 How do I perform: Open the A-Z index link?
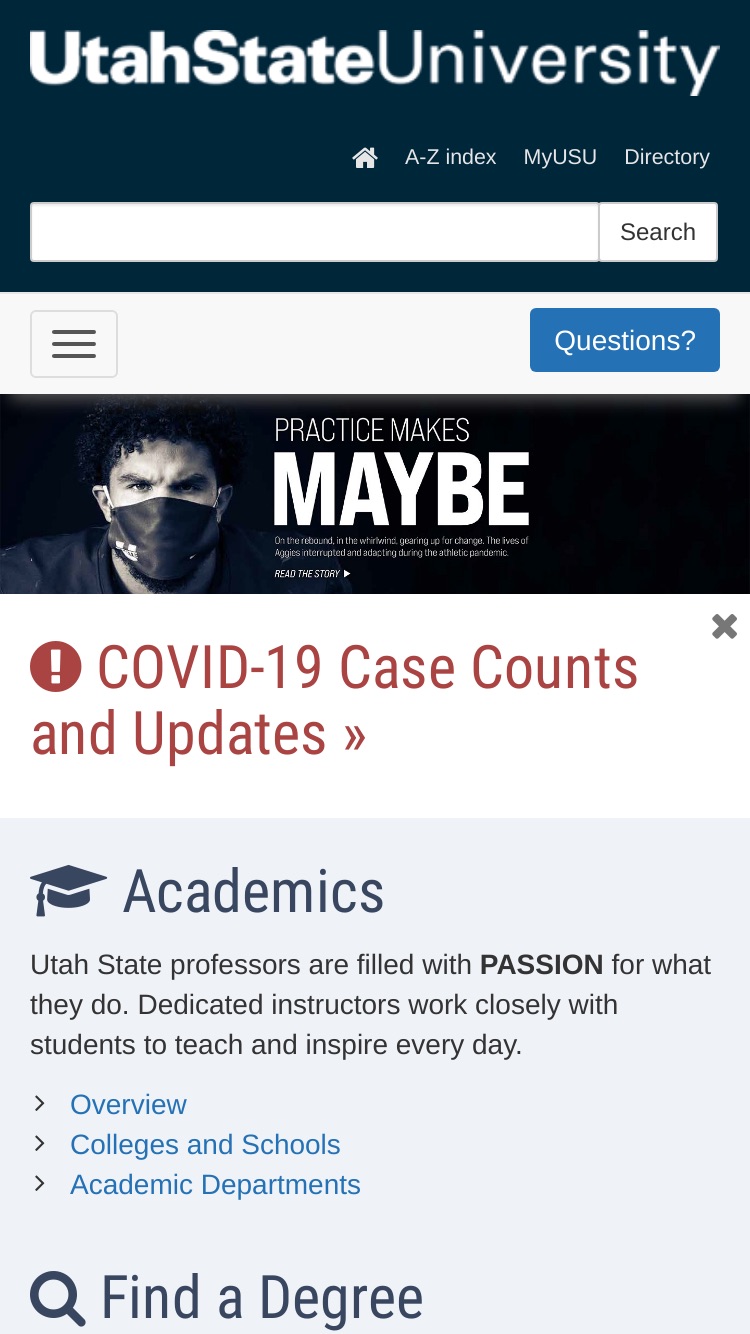[450, 157]
